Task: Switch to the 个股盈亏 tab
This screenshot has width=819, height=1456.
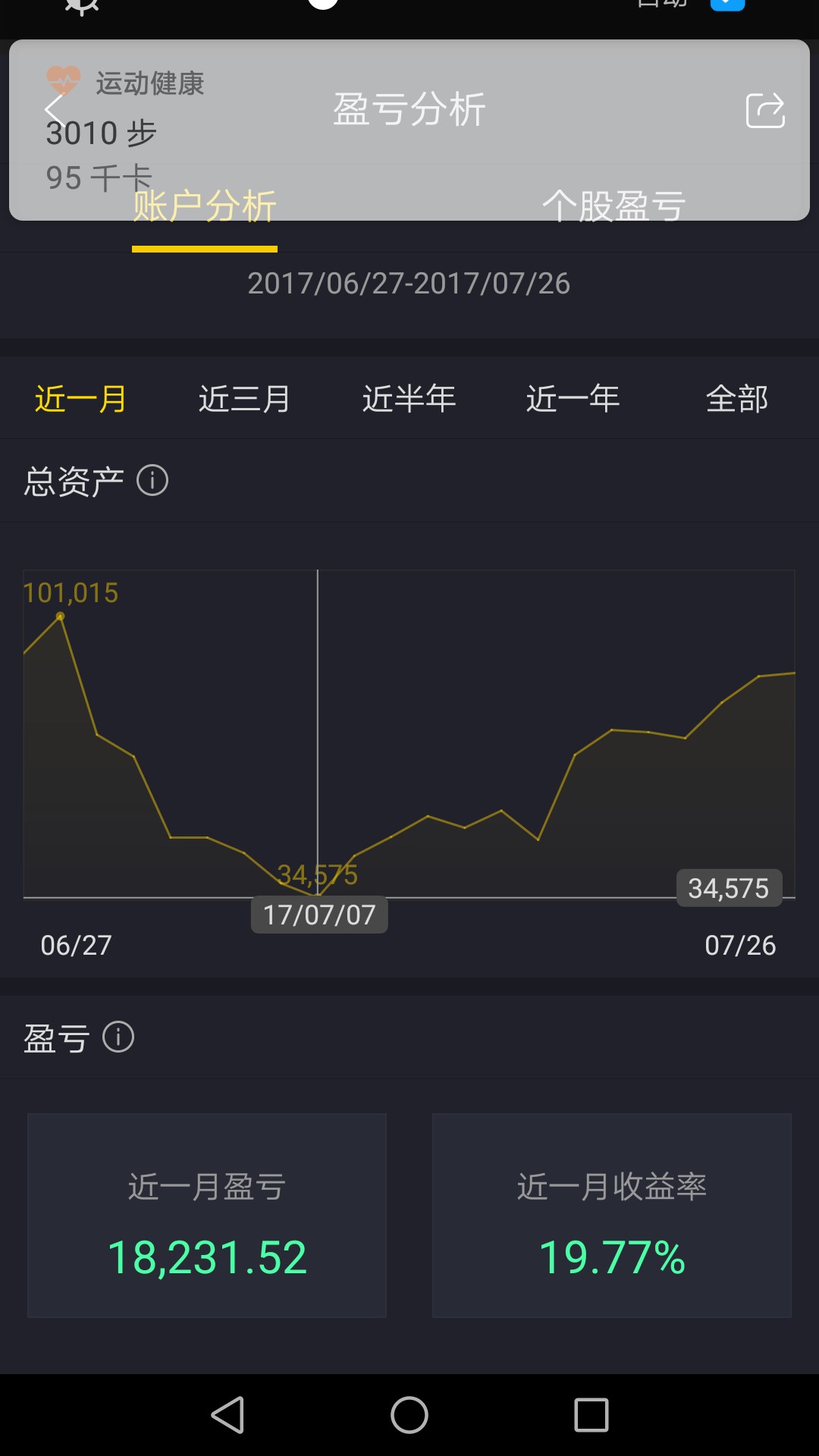Action: point(614,206)
